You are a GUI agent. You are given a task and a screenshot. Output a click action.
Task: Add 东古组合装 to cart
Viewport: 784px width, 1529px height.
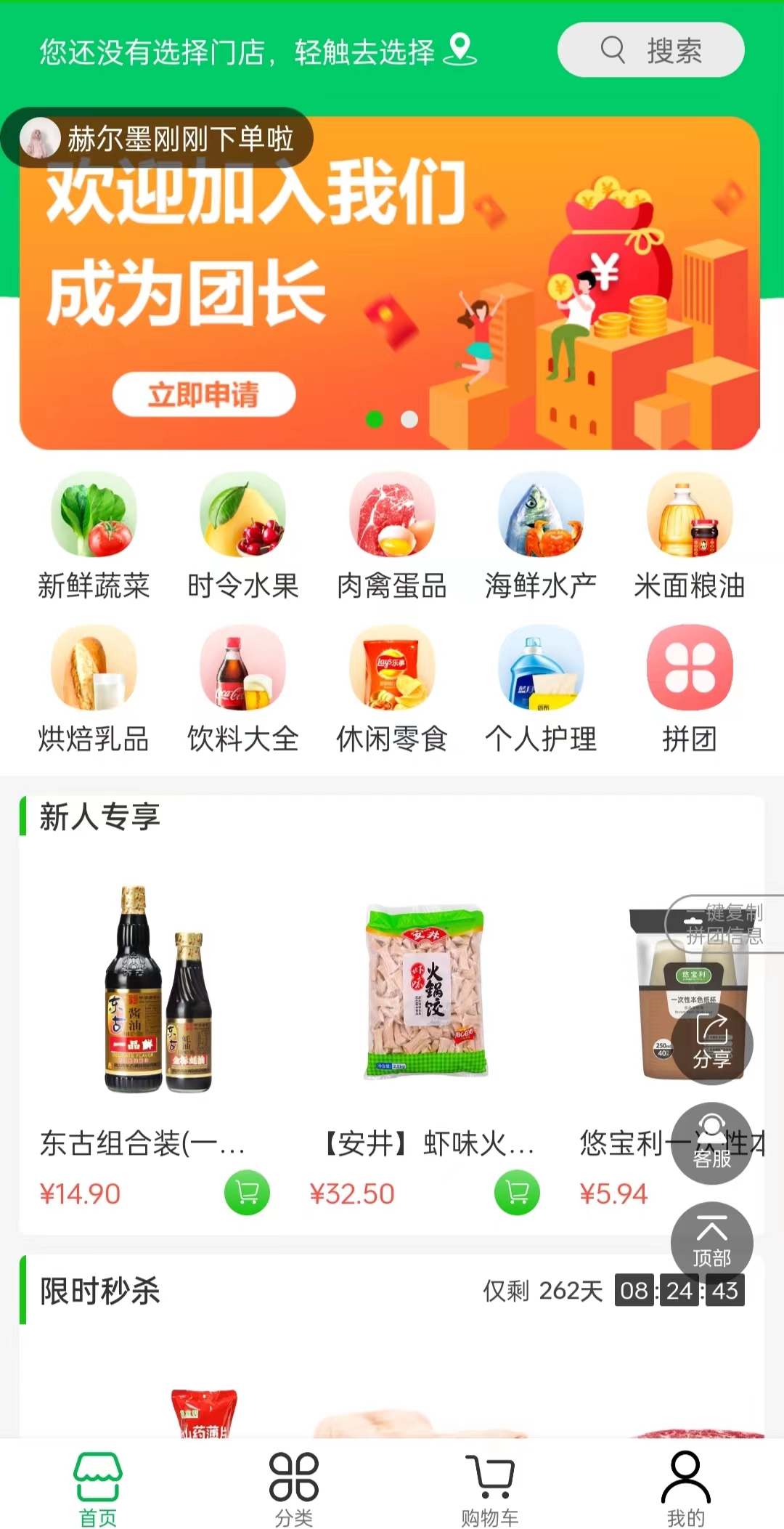(247, 1192)
